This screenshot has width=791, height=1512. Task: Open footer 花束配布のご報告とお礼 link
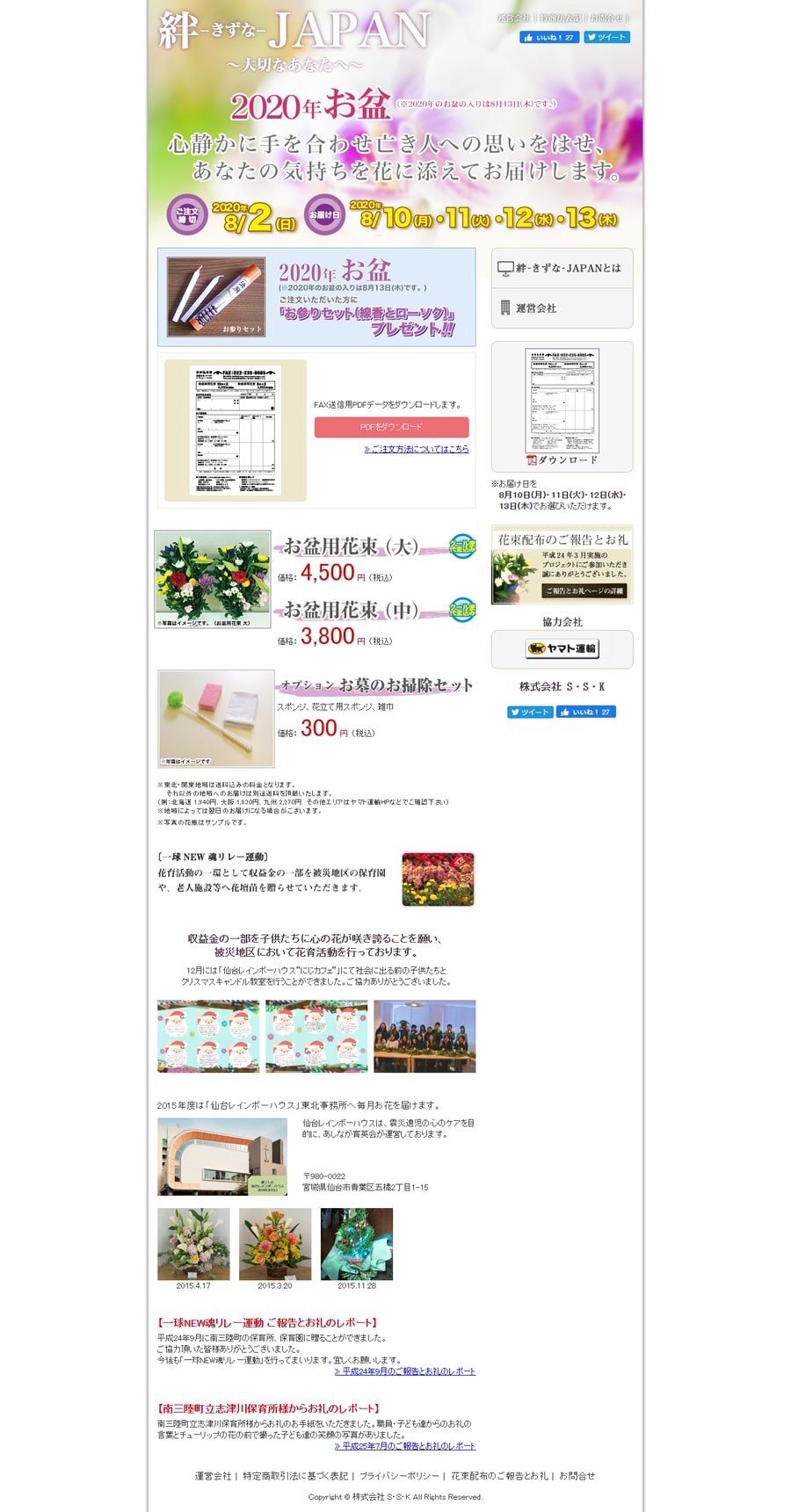point(499,1476)
